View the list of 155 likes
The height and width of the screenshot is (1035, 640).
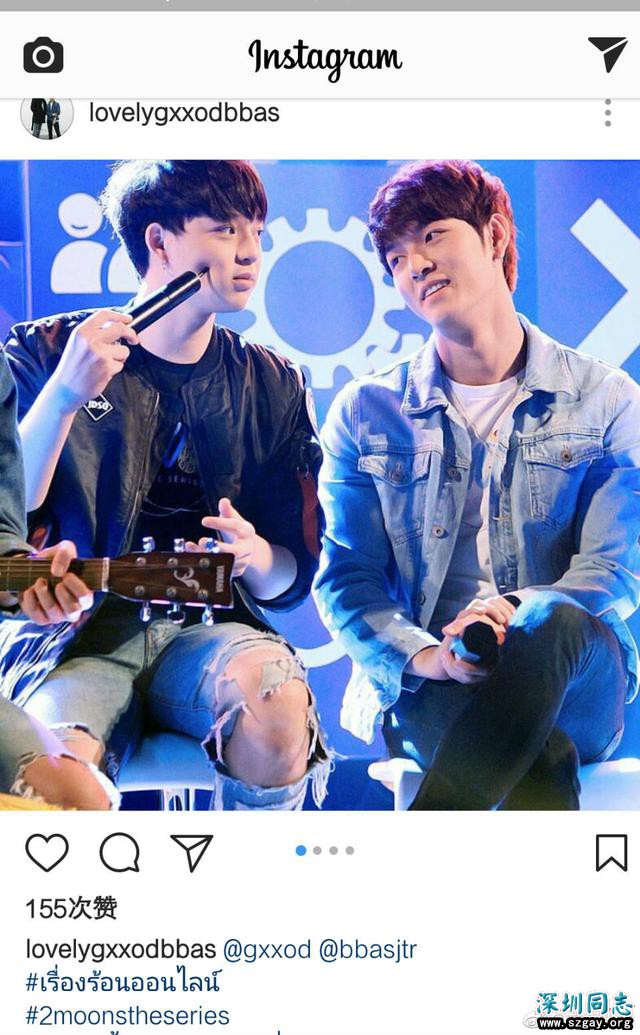point(71,908)
